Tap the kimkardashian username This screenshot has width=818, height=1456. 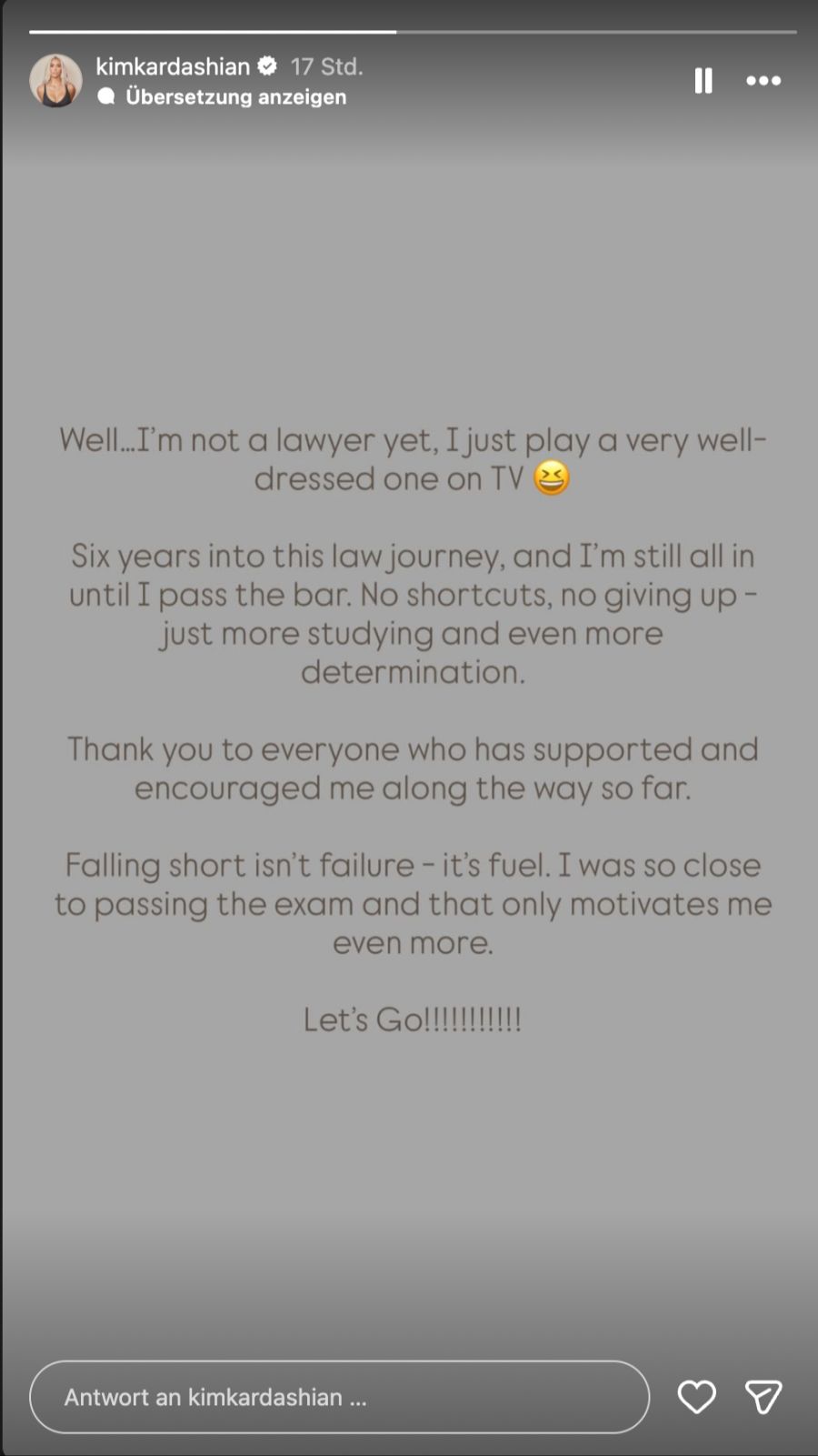(173, 66)
